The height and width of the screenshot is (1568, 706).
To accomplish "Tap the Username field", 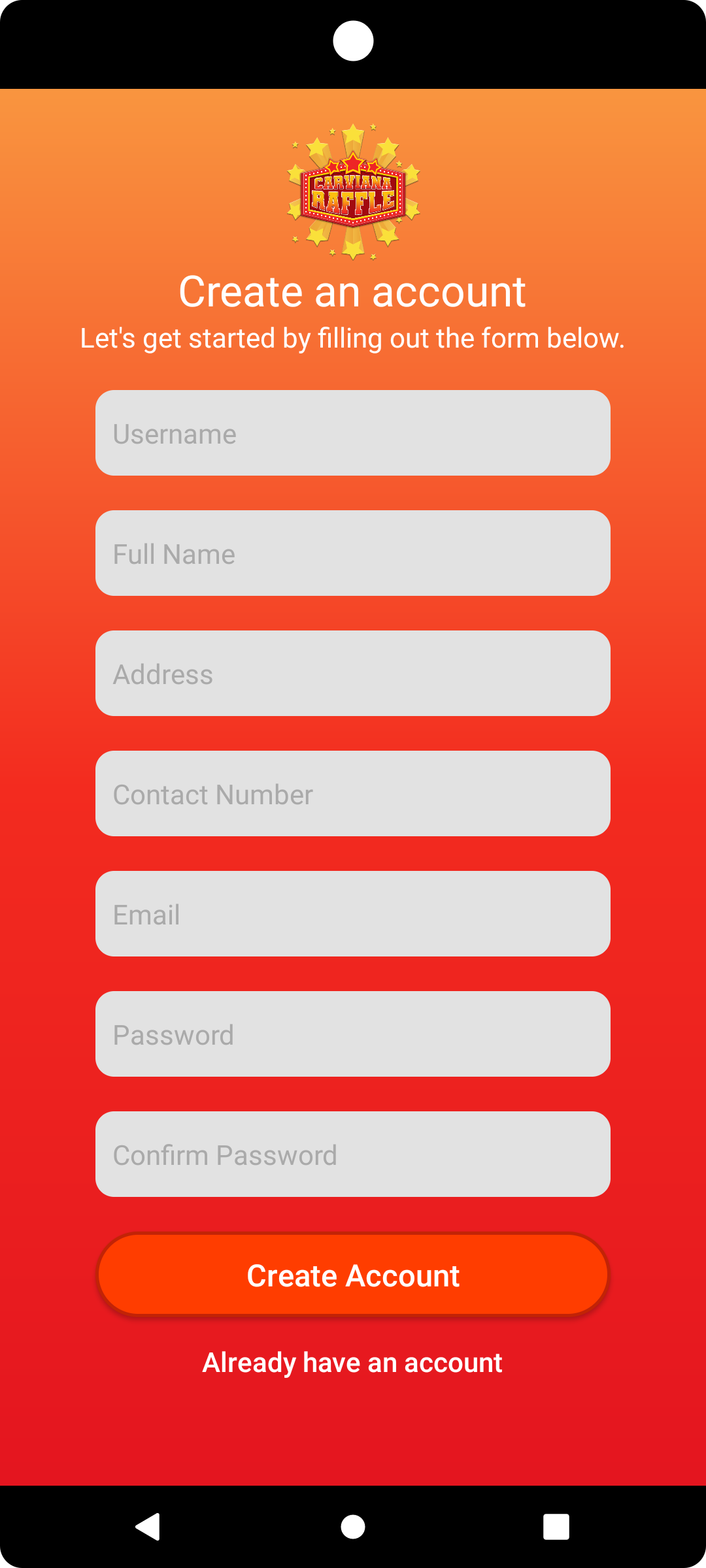I will point(353,433).
